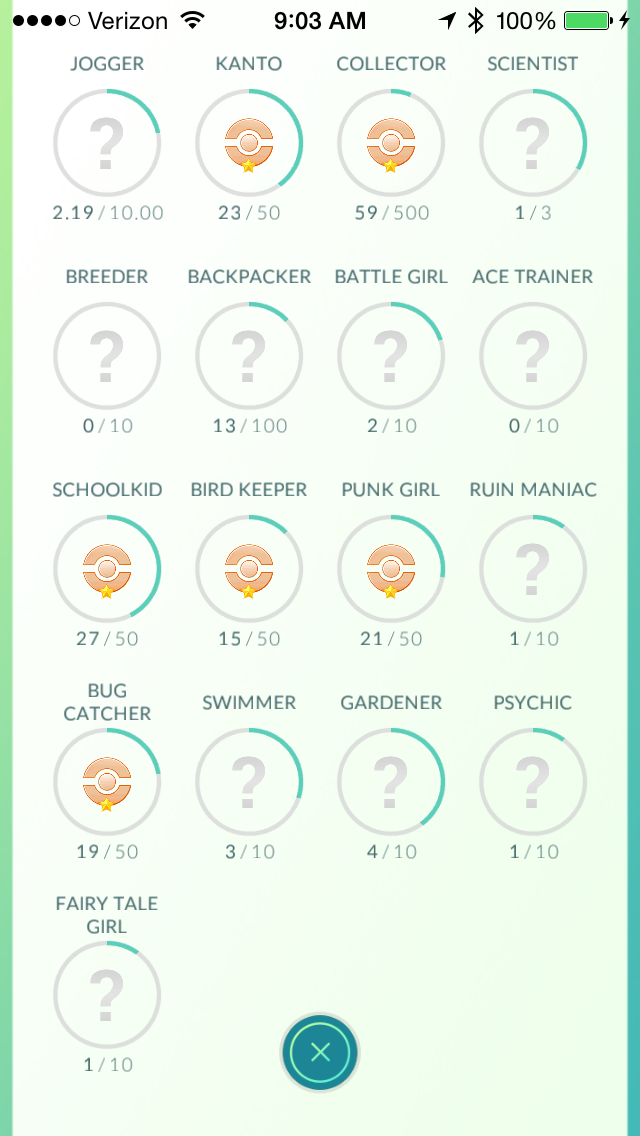Viewport: 640px width, 1136px height.
Task: Open the Jogger medal
Action: [107, 142]
